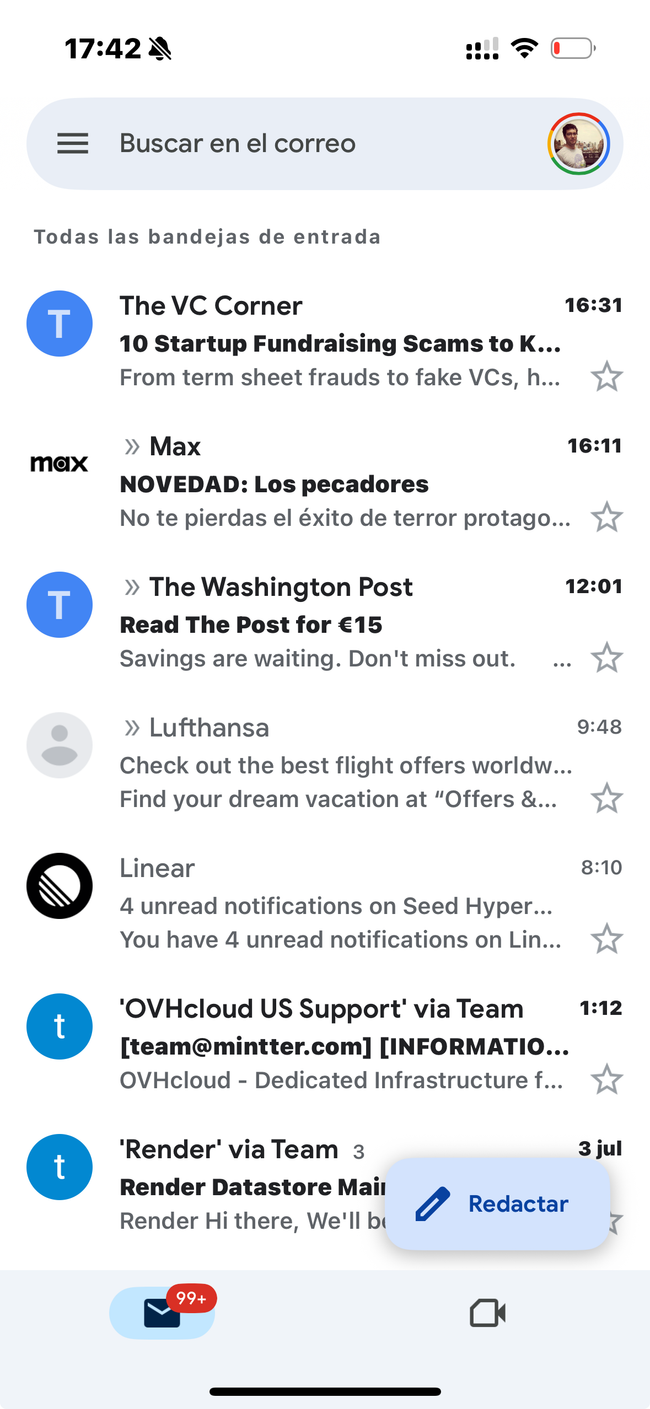Star the Lufthansa email
Screen dimensions: 650x1409
tap(606, 799)
